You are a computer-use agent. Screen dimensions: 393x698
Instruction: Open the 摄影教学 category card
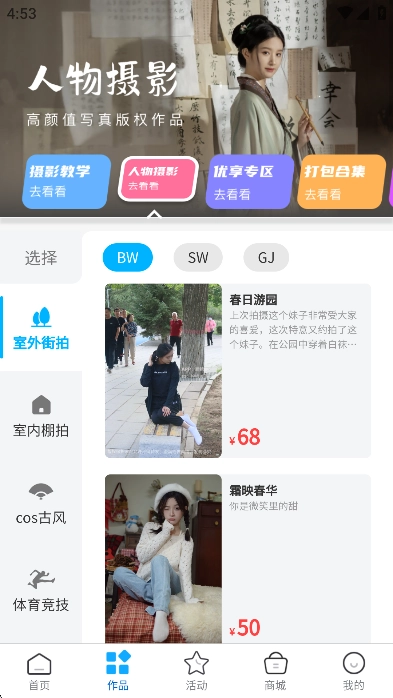point(66,182)
